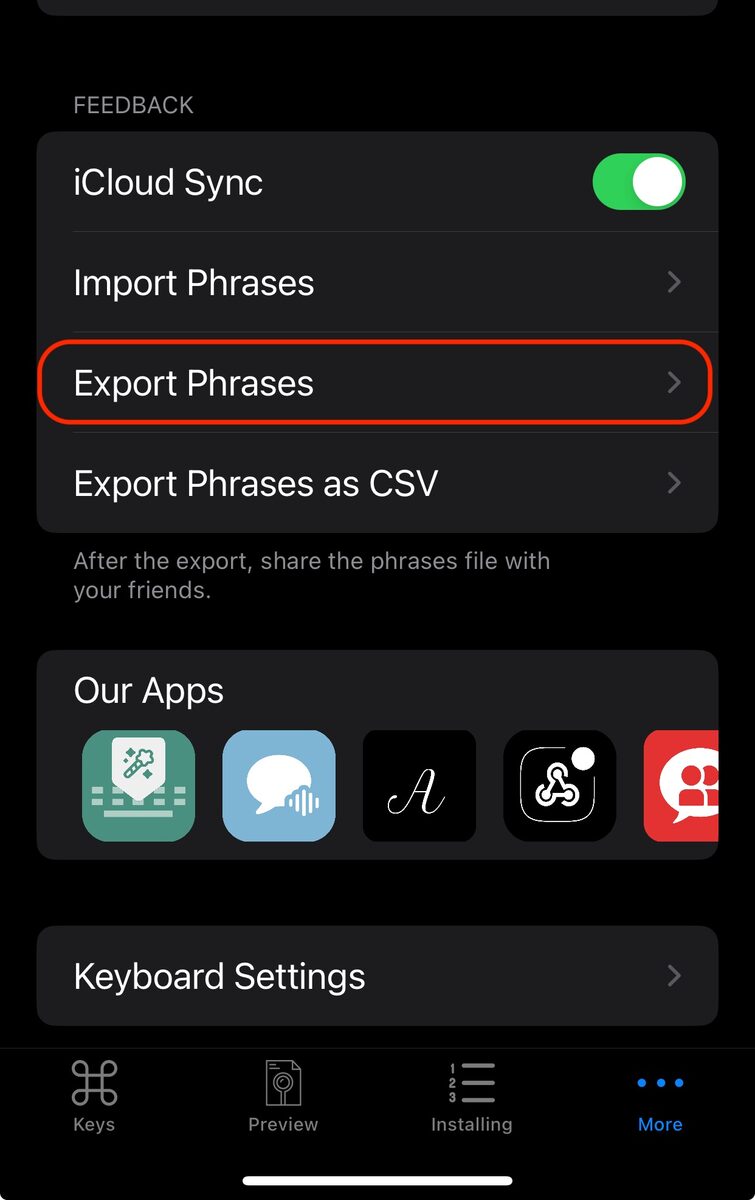Open the black cursive A app icon

click(x=419, y=786)
